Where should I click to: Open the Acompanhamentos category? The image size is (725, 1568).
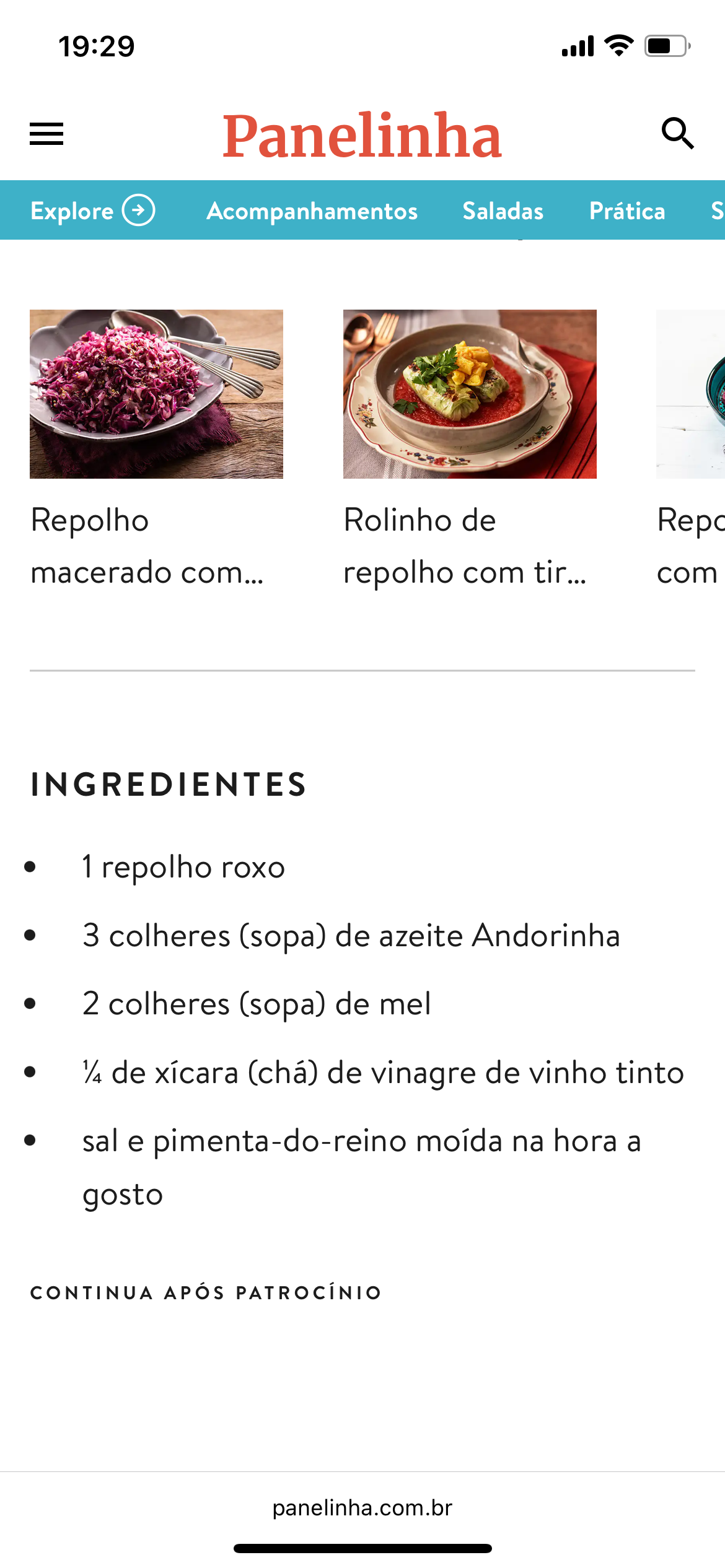coord(313,211)
